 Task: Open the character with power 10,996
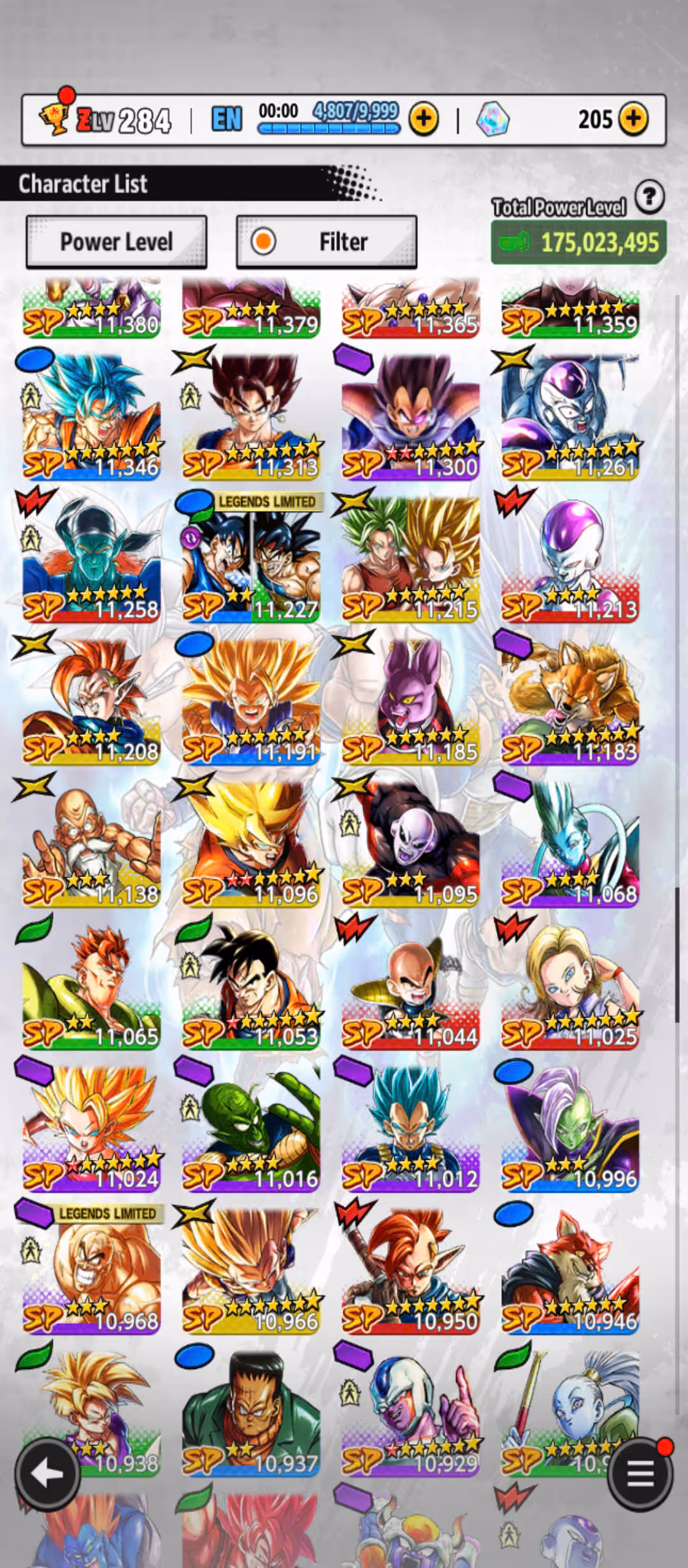click(x=570, y=1128)
